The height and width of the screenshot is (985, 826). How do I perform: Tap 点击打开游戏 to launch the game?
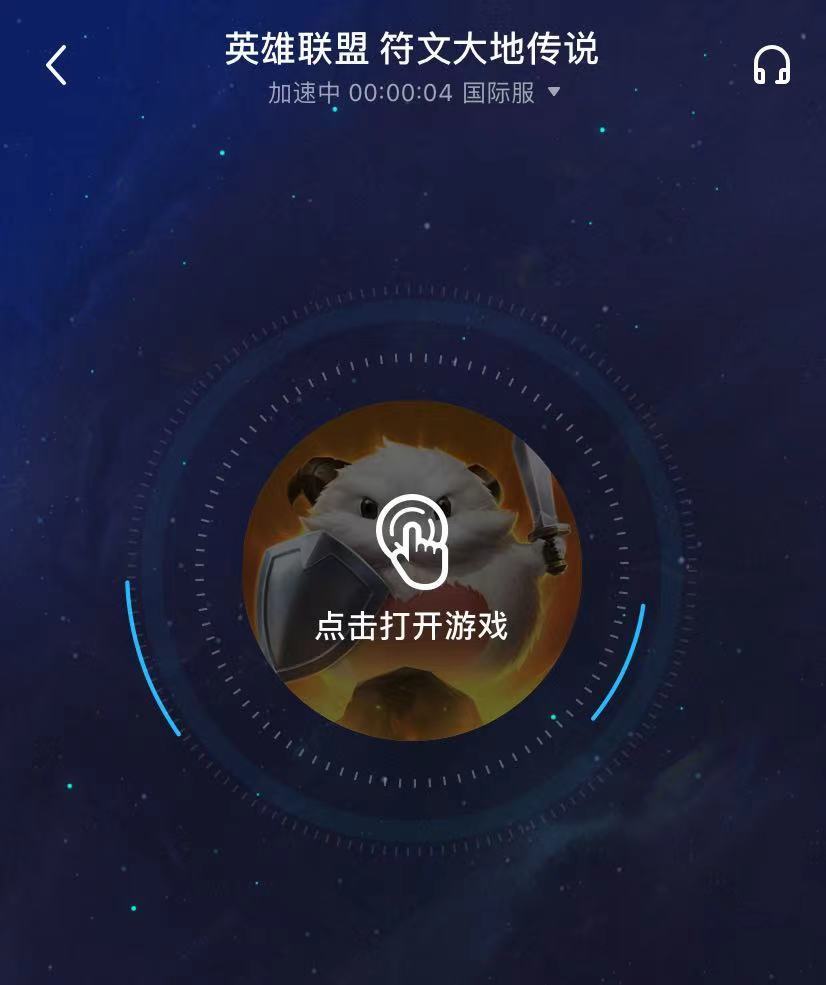(412, 570)
